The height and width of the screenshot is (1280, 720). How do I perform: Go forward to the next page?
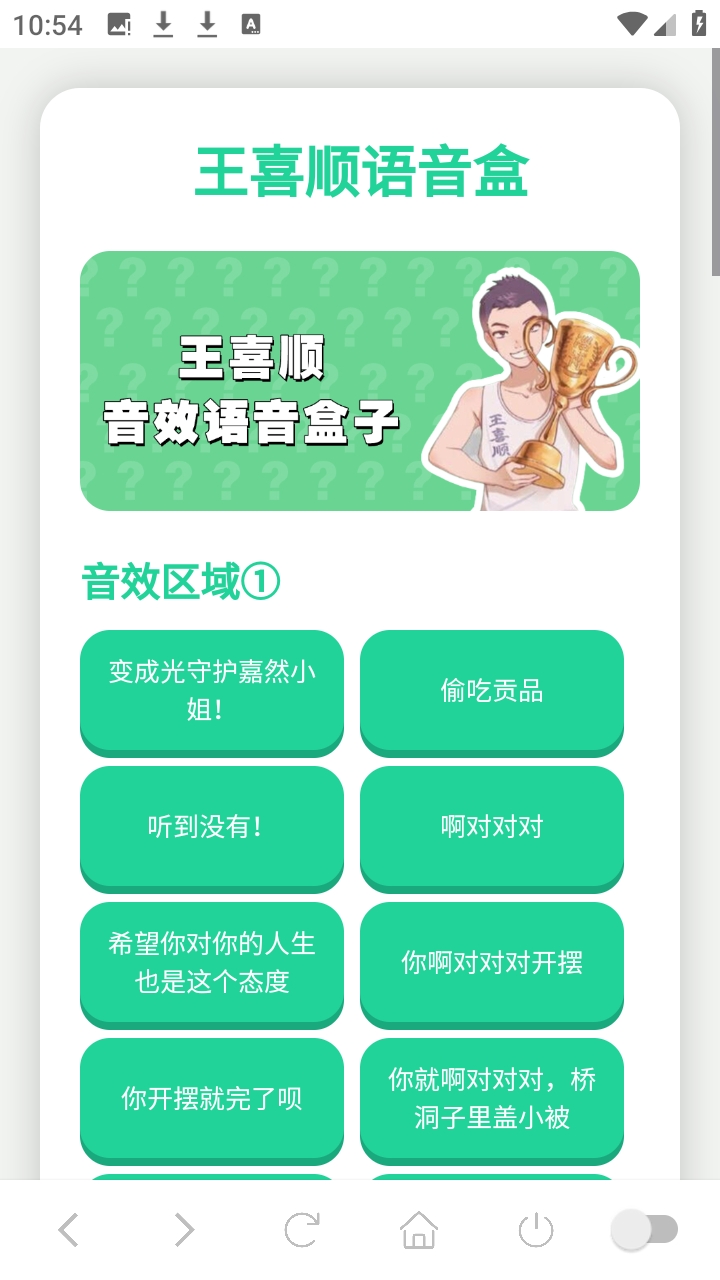184,1229
